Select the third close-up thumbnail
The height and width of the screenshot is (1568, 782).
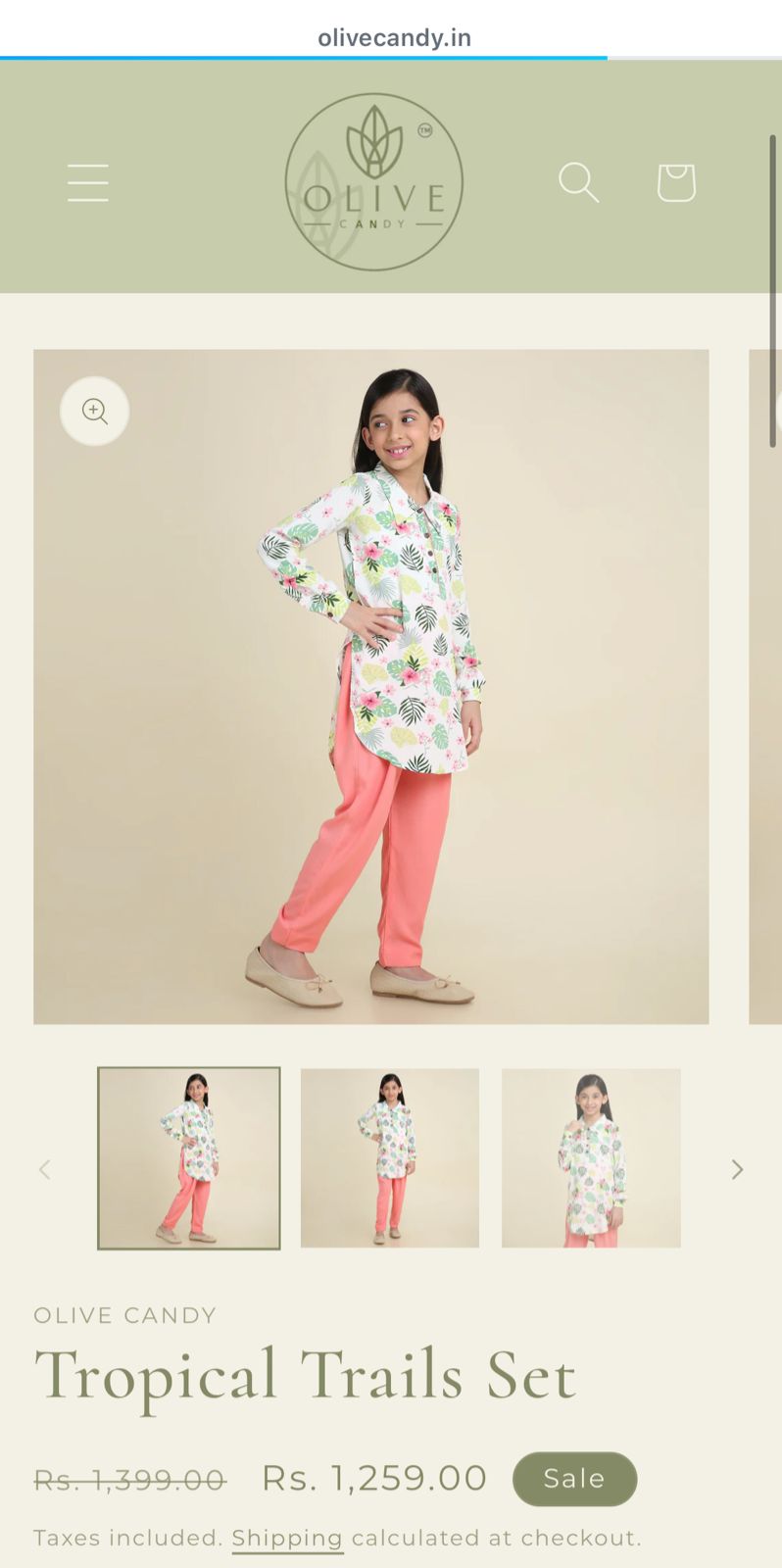tap(591, 1157)
